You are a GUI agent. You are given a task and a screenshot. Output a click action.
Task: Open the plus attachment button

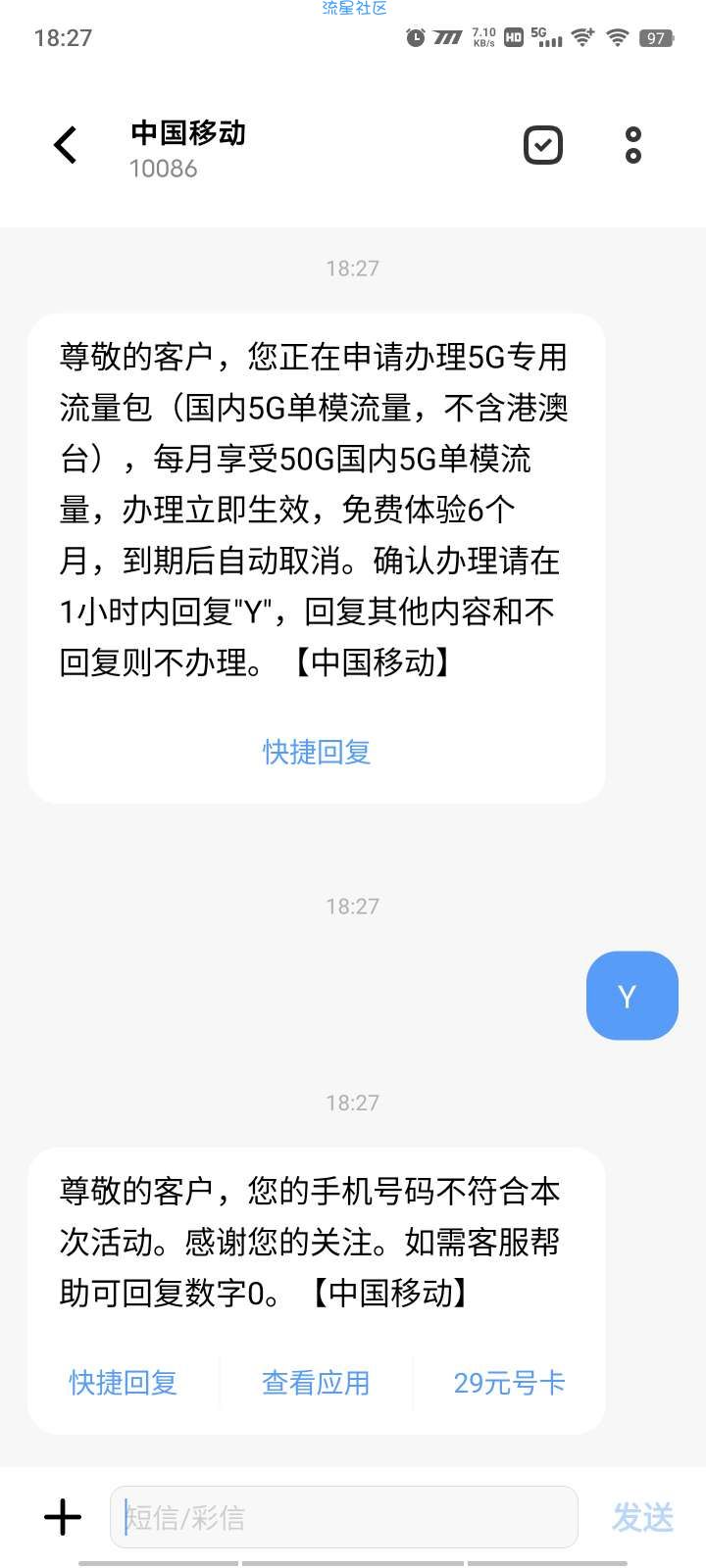63,1517
